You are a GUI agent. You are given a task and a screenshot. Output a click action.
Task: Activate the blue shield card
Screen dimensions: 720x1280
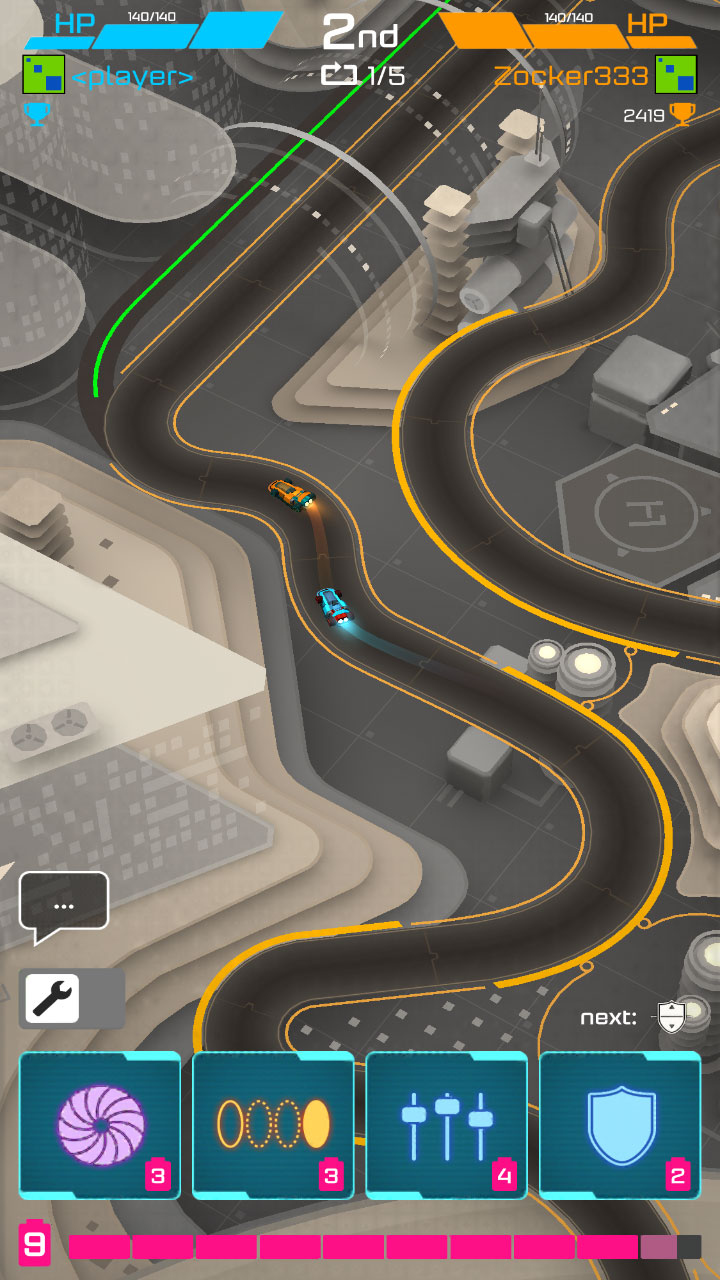pyautogui.click(x=620, y=1125)
